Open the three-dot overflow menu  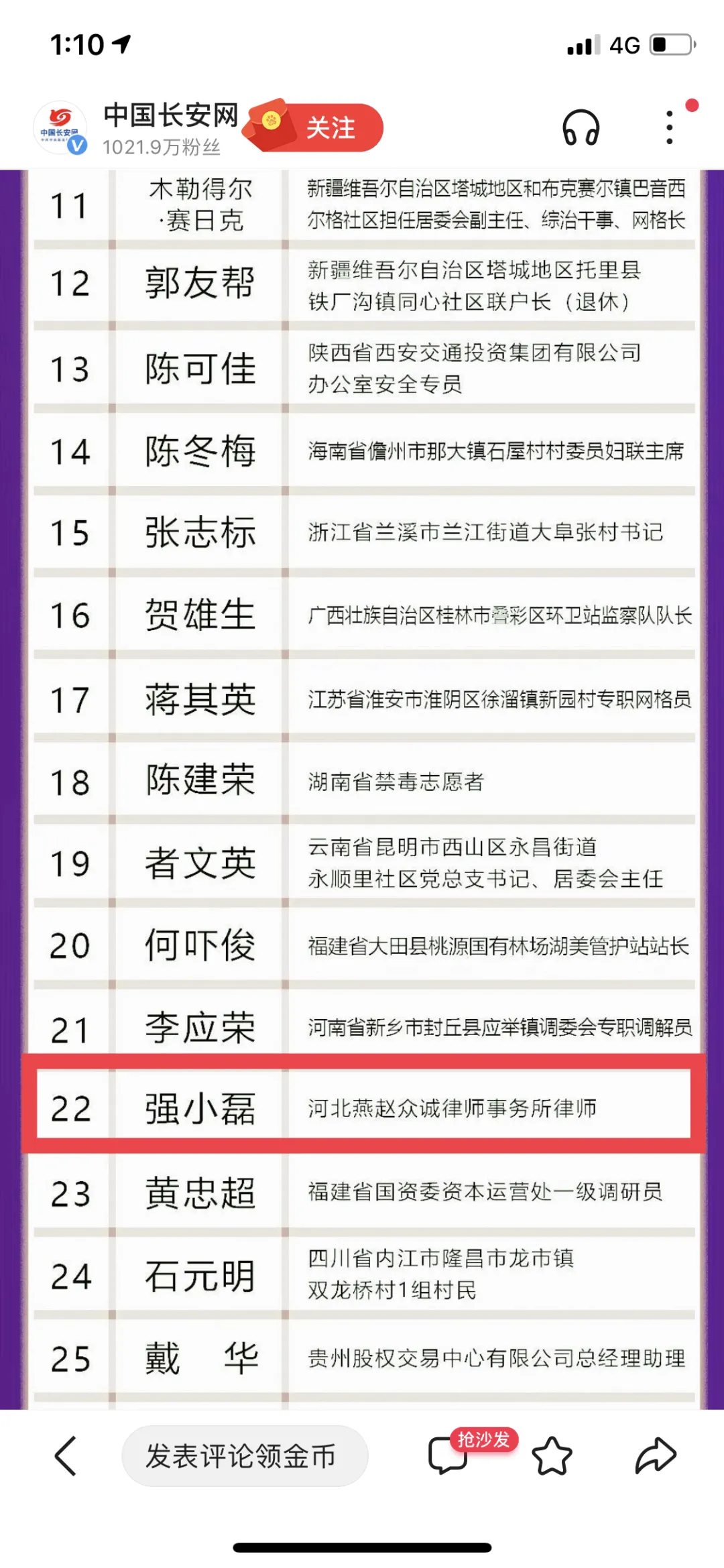(x=669, y=127)
